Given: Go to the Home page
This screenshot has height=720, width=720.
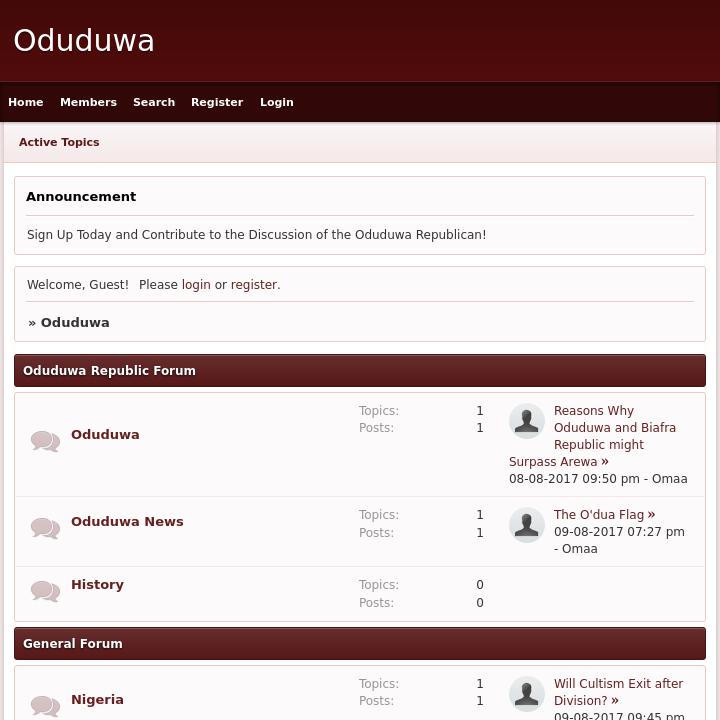Looking at the screenshot, I should pos(26,102).
